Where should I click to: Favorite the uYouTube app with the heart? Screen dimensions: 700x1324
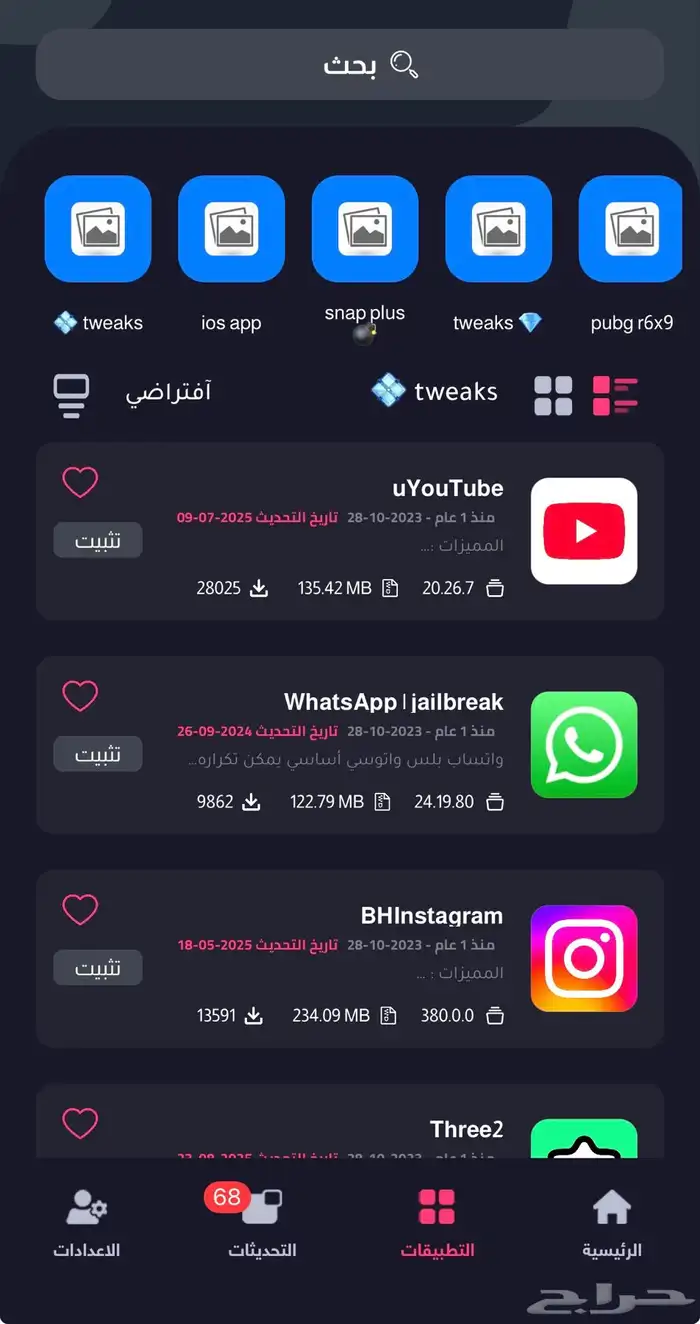coord(80,483)
